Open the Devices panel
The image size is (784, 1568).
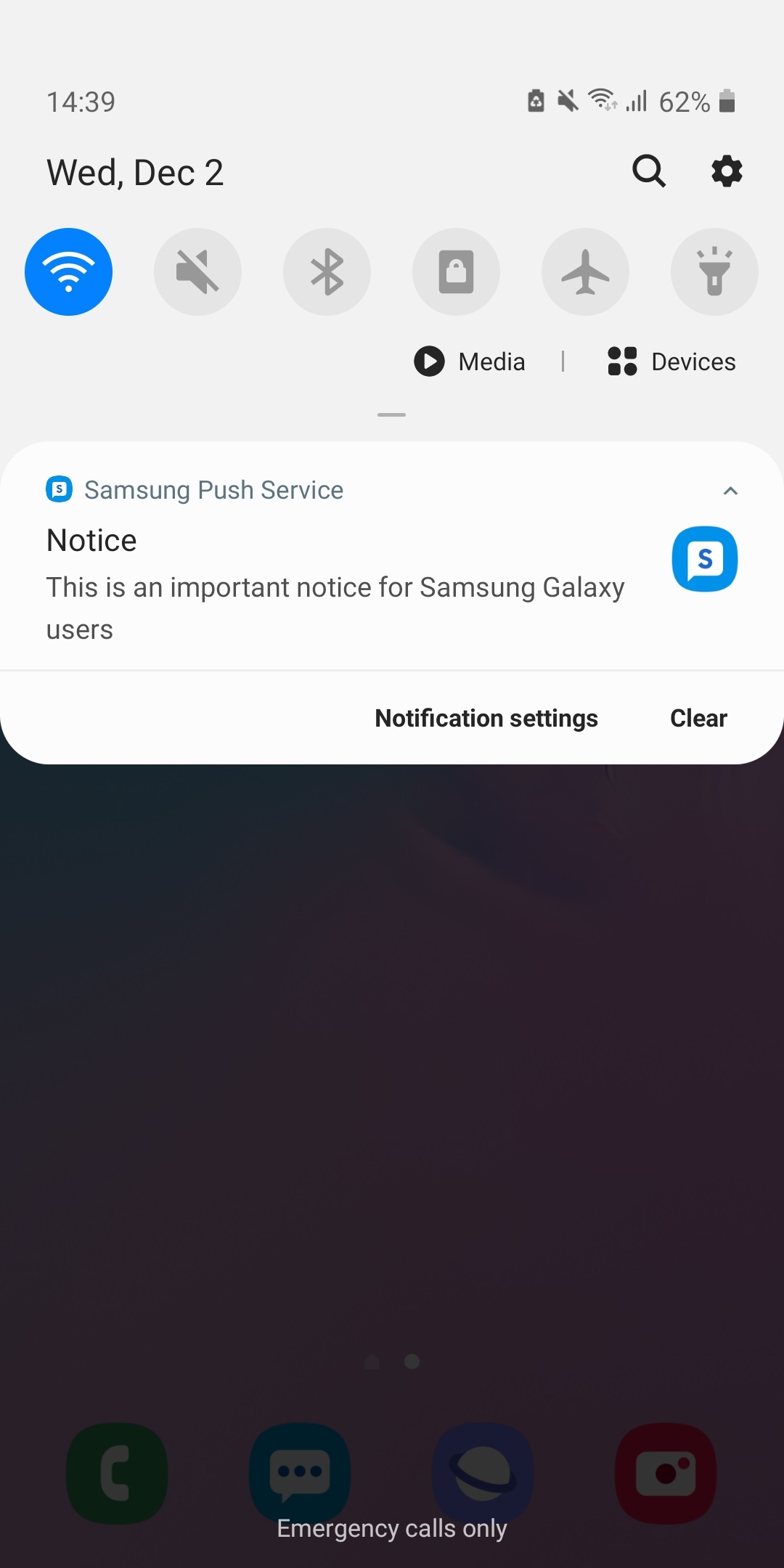(671, 362)
